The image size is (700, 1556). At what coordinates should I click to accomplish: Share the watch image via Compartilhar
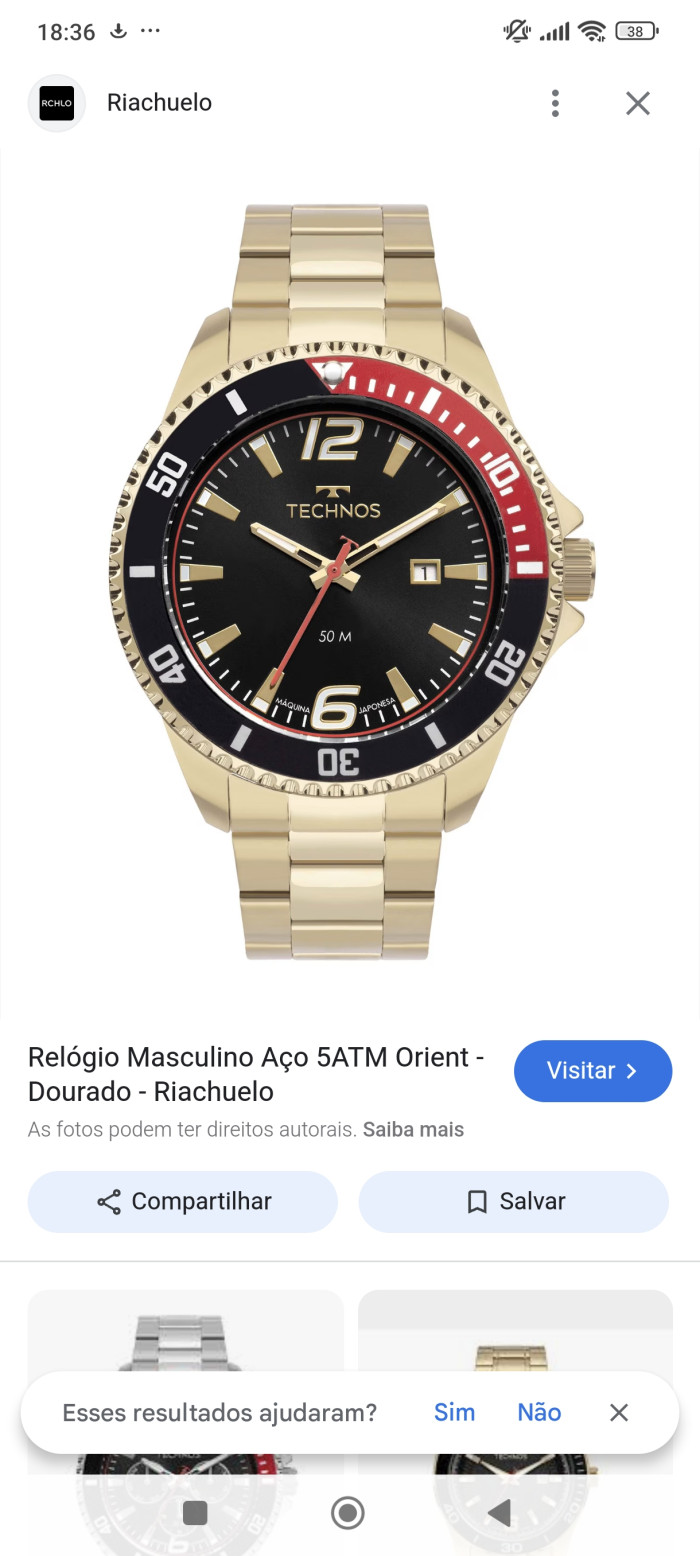(183, 1201)
